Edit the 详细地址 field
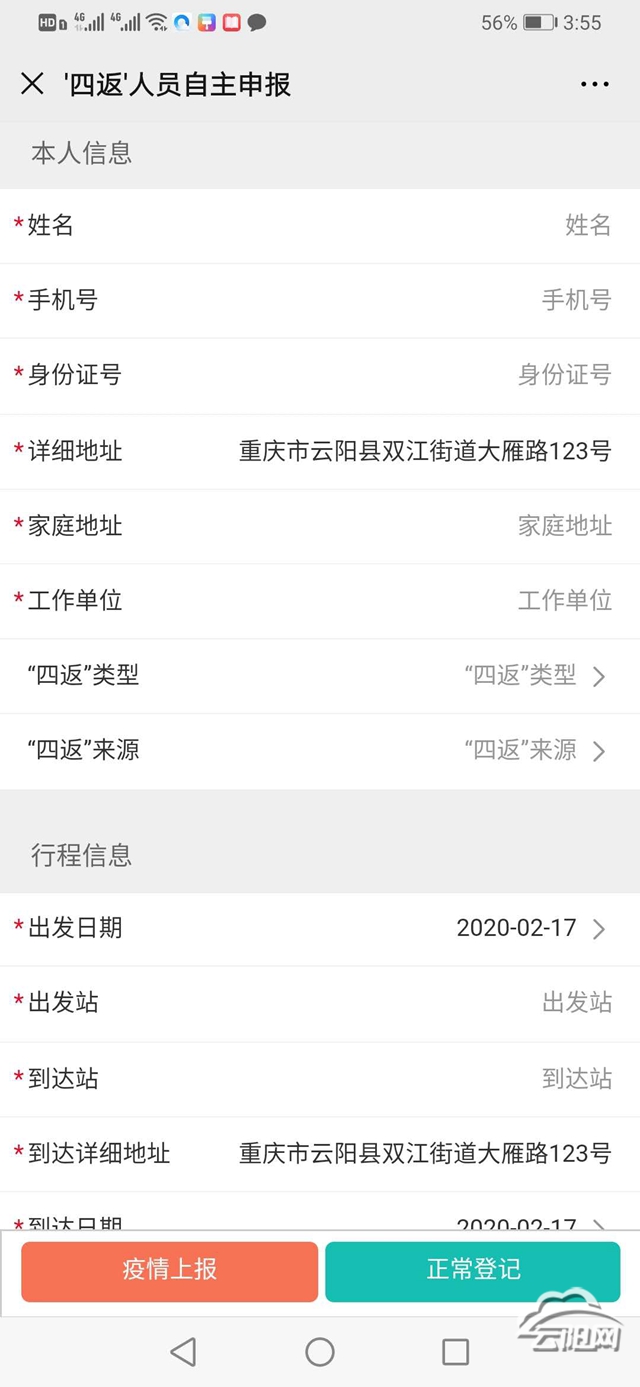This screenshot has width=640, height=1387. click(x=424, y=451)
